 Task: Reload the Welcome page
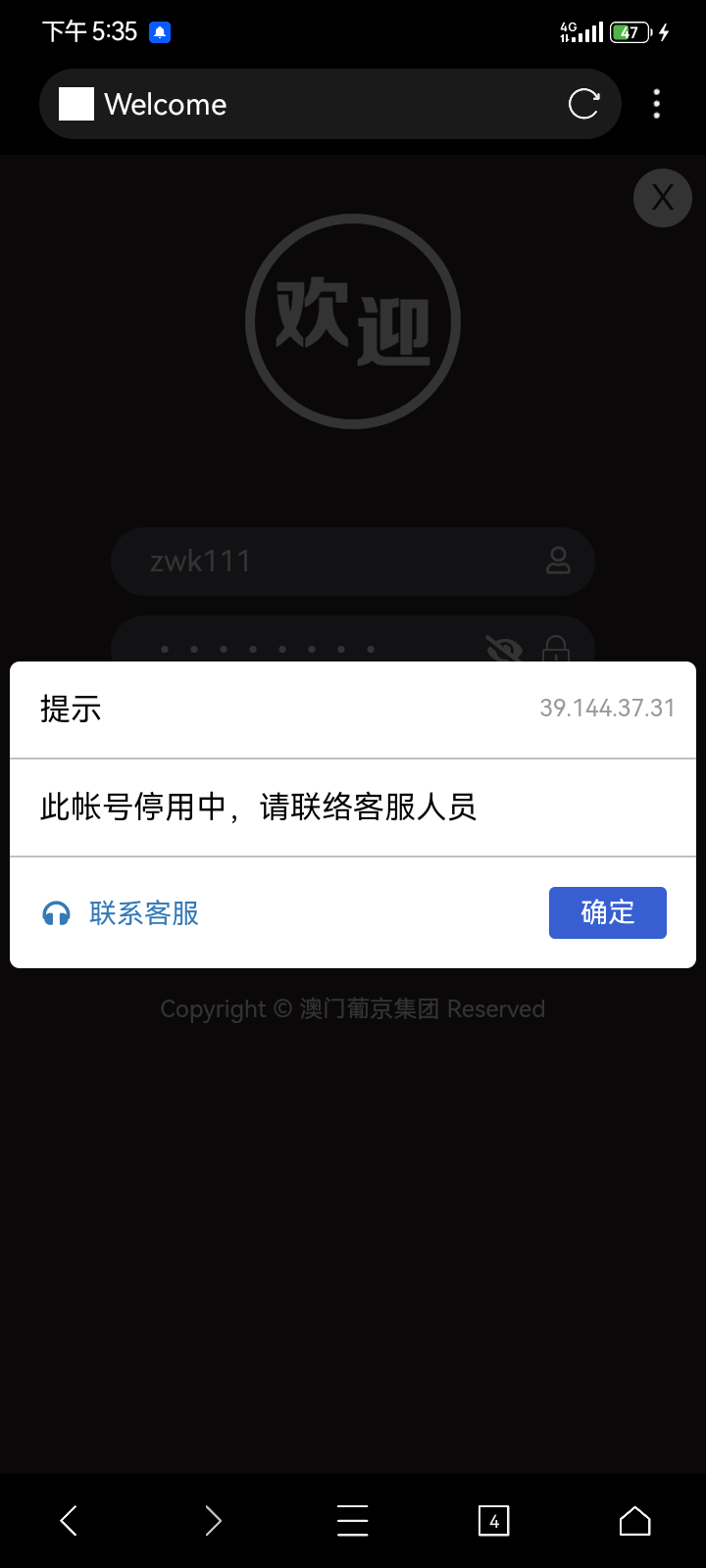click(x=583, y=104)
